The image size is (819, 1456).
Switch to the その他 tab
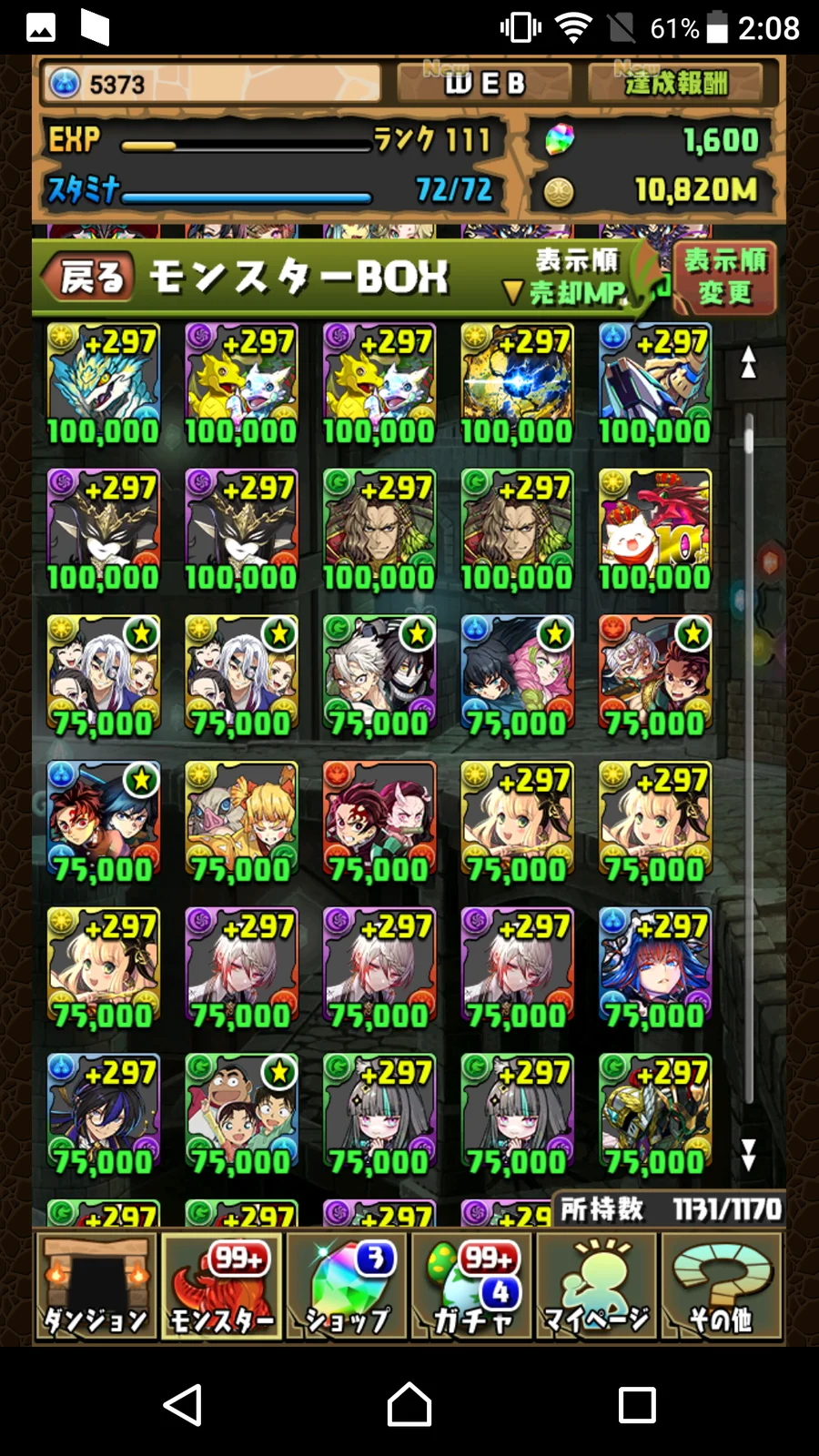tap(723, 1287)
